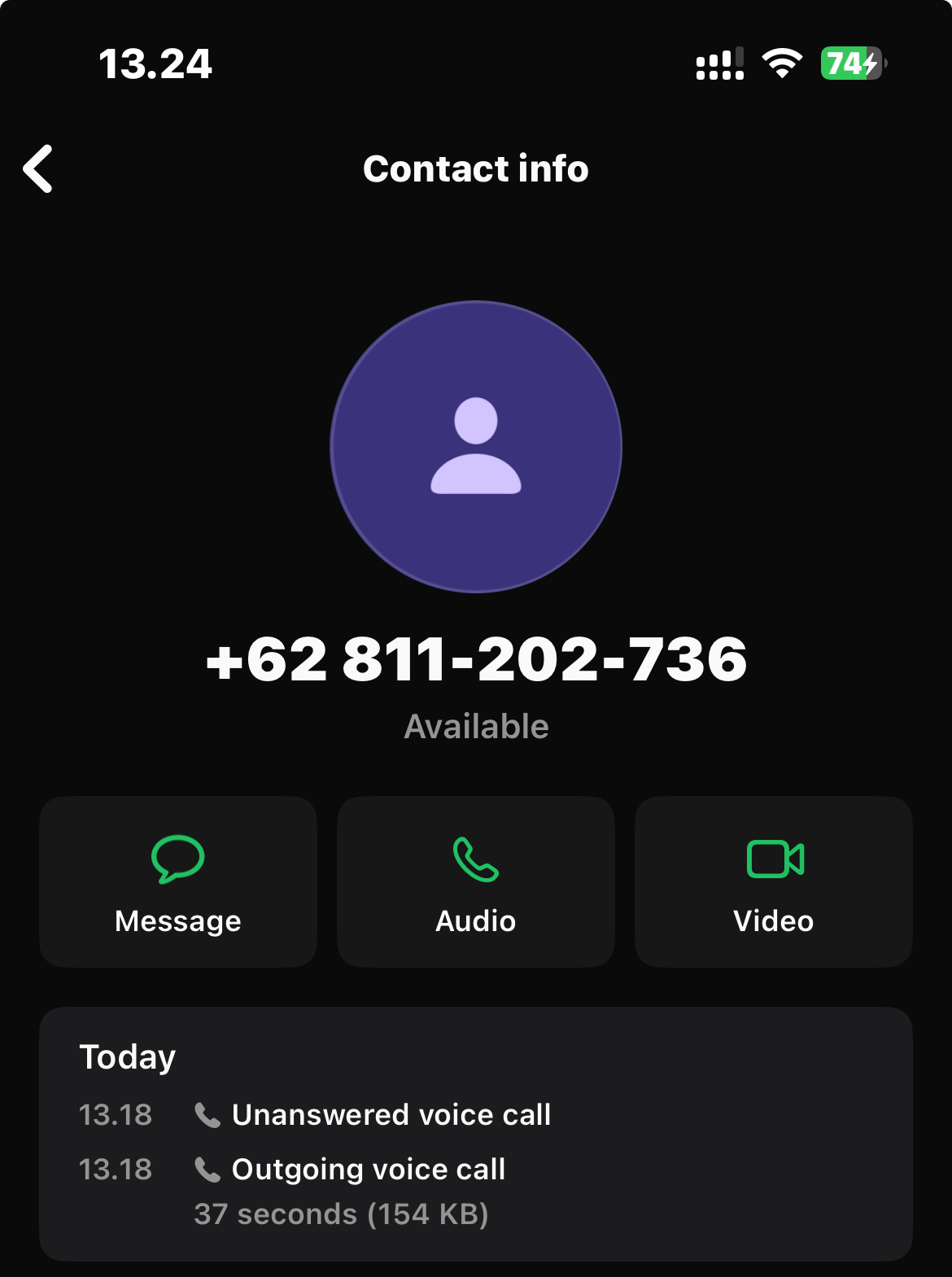Go back from Contact info
This screenshot has height=1277, width=952.
[38, 168]
